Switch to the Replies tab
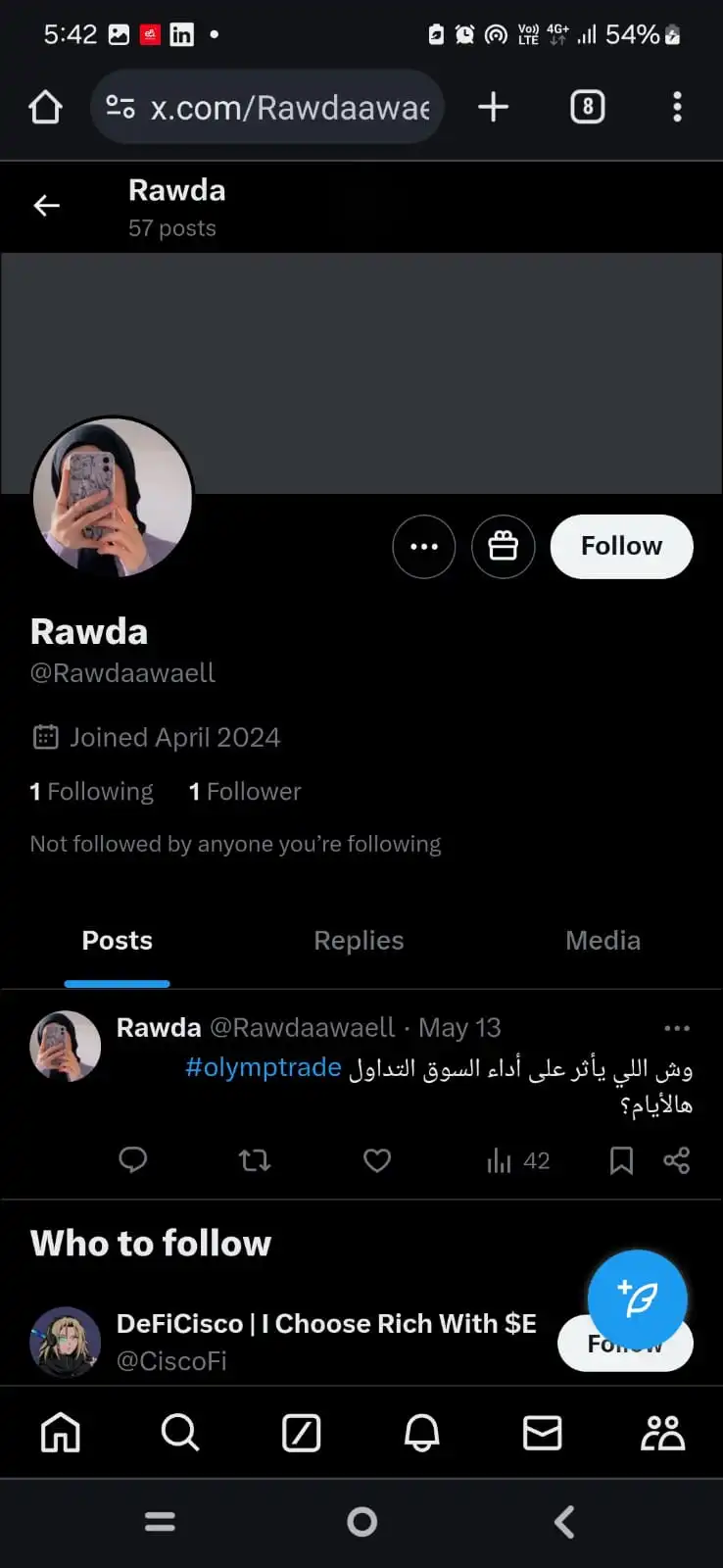723x1568 pixels. (359, 941)
